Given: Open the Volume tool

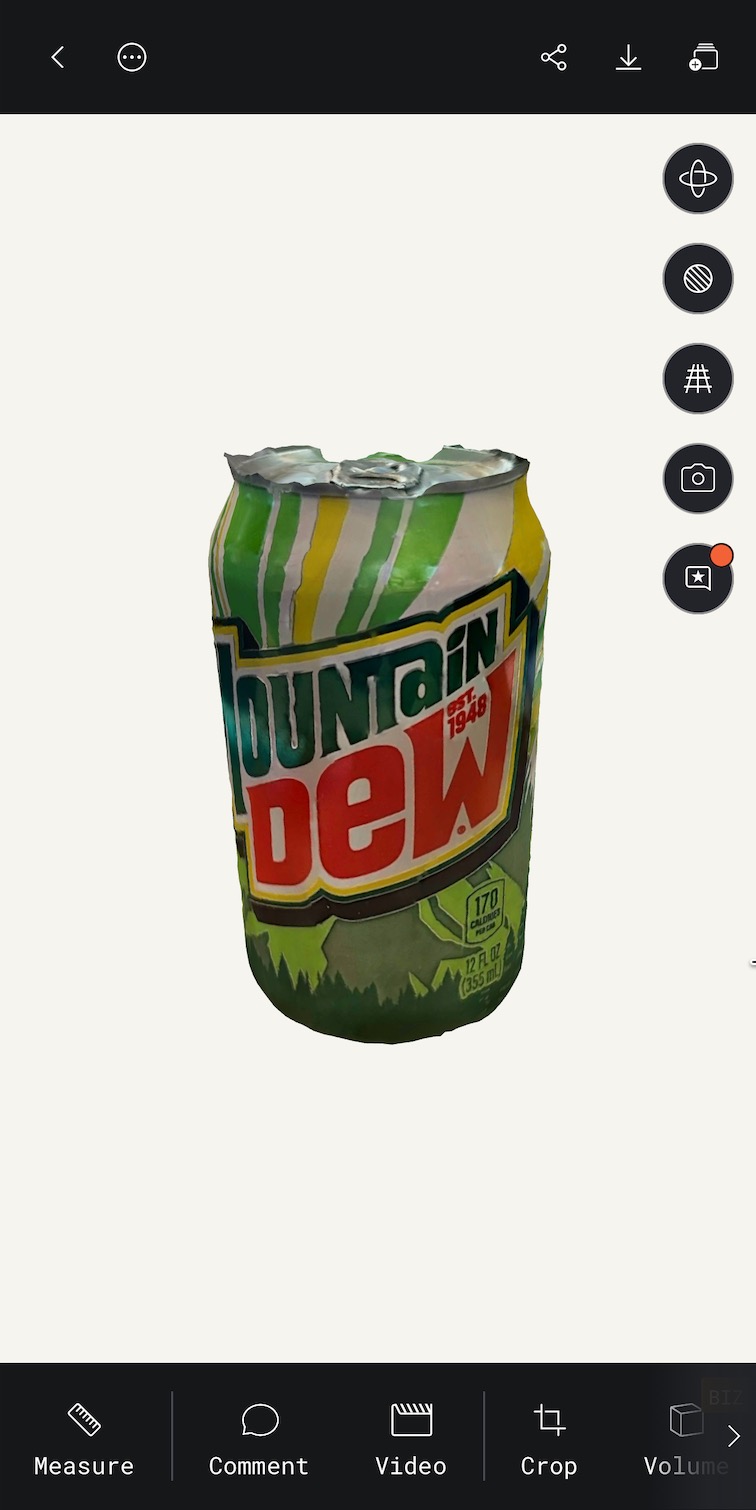Looking at the screenshot, I should click(x=685, y=1437).
